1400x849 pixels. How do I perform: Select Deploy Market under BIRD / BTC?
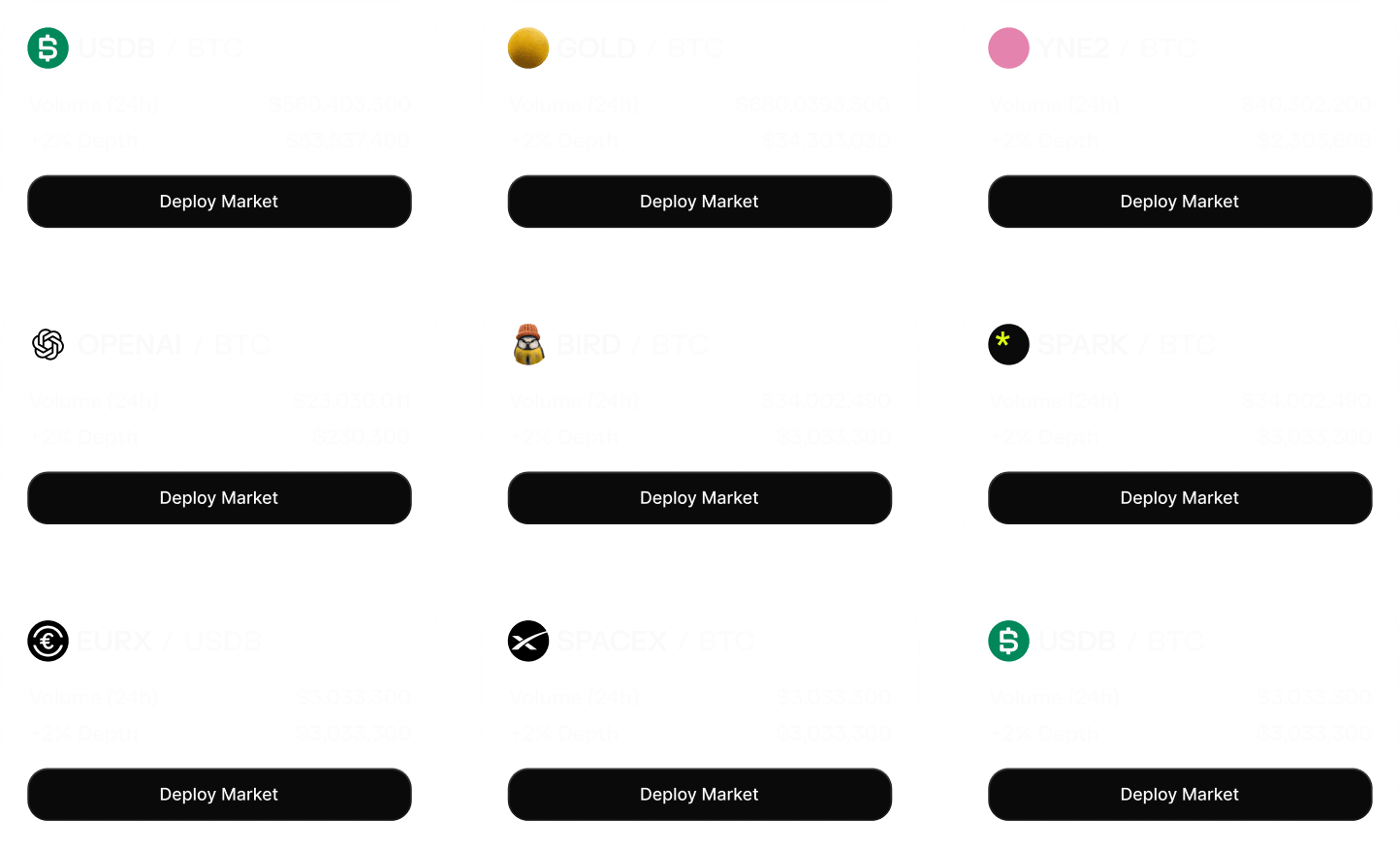point(699,498)
